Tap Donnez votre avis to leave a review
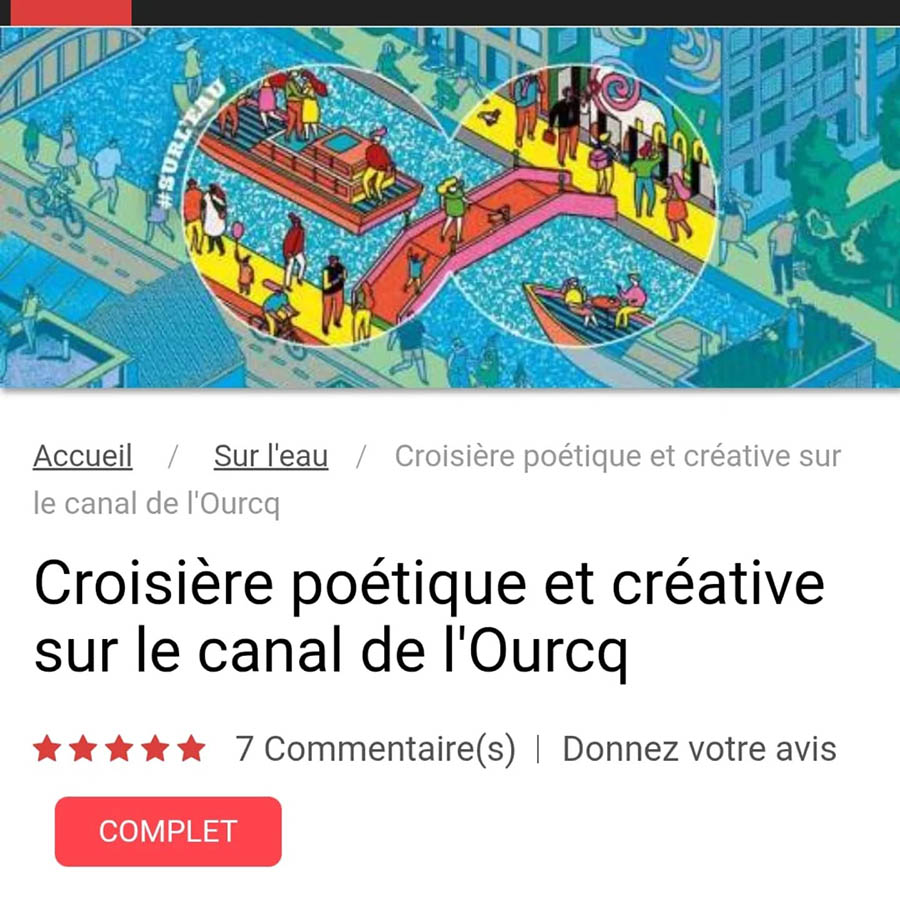Image resolution: width=900 pixels, height=900 pixels. [x=699, y=749]
